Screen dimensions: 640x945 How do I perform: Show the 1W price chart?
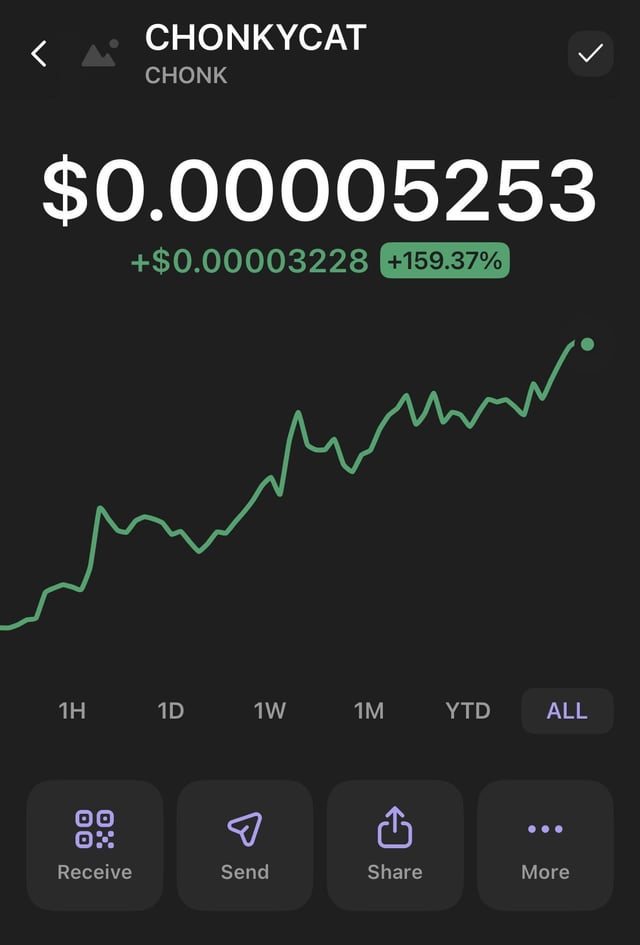(270, 711)
